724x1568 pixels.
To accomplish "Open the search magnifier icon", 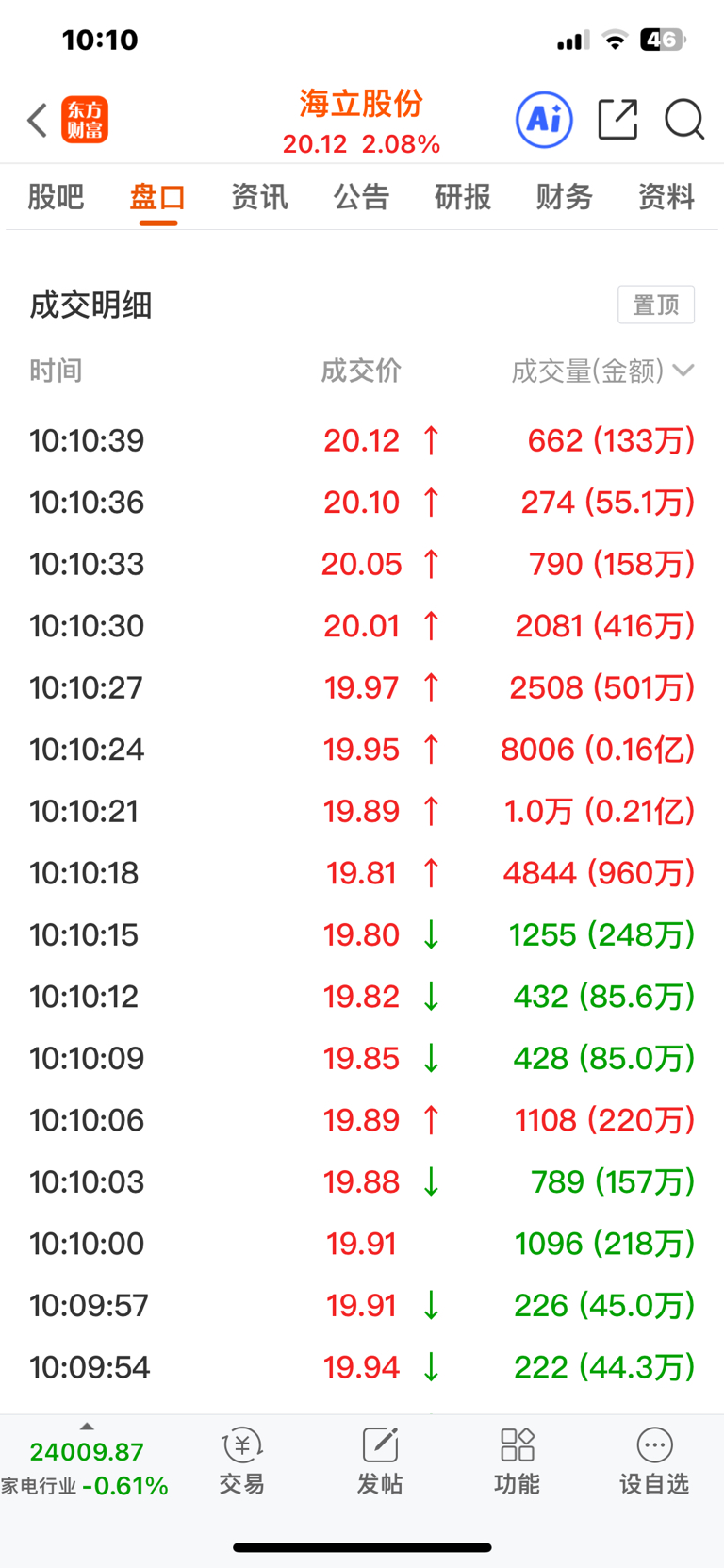I will point(684,120).
